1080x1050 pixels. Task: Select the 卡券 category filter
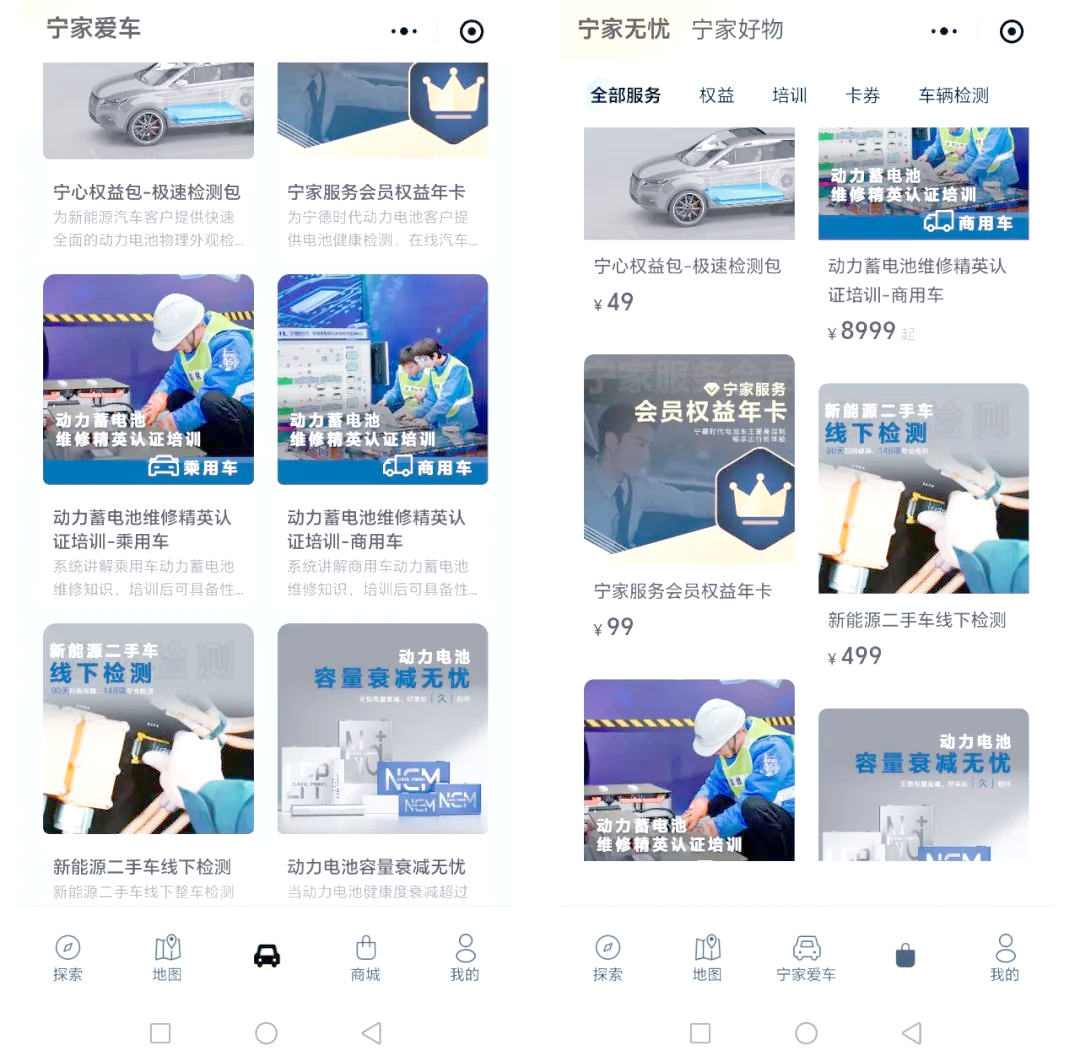[862, 96]
